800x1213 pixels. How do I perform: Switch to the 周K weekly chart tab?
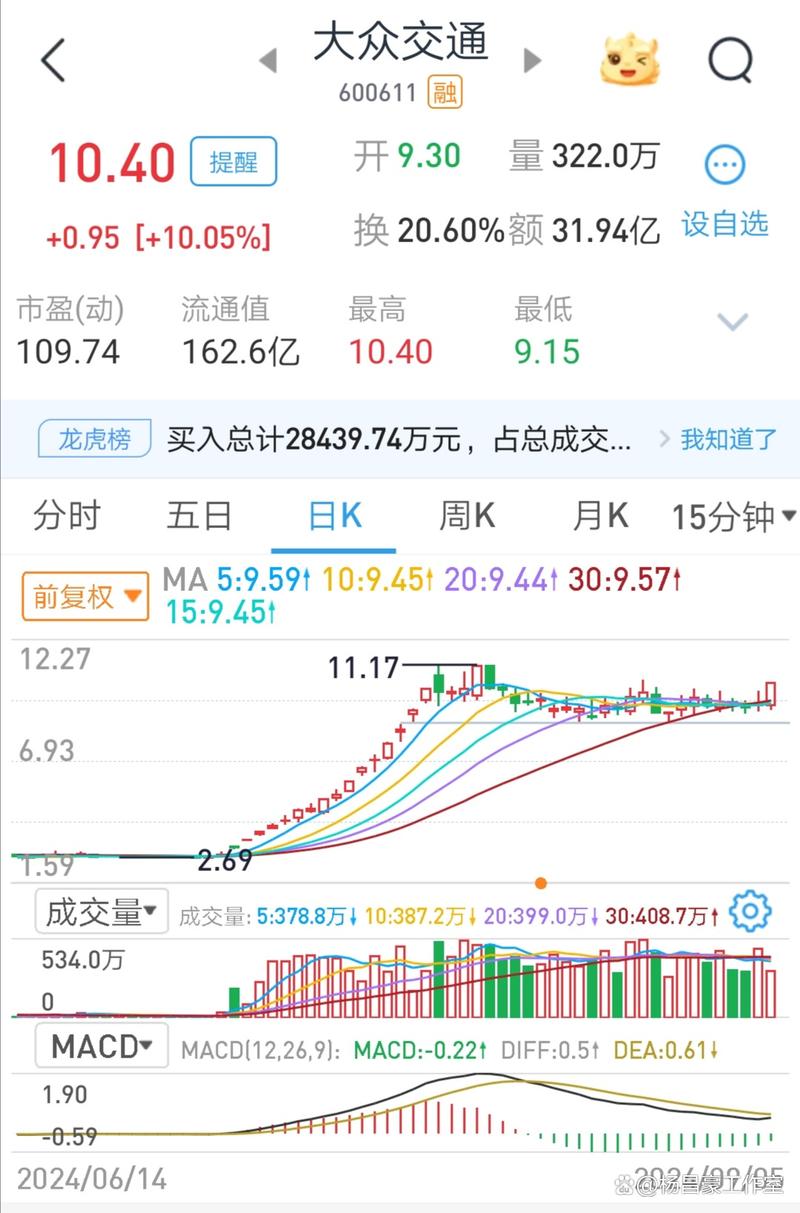click(x=465, y=516)
